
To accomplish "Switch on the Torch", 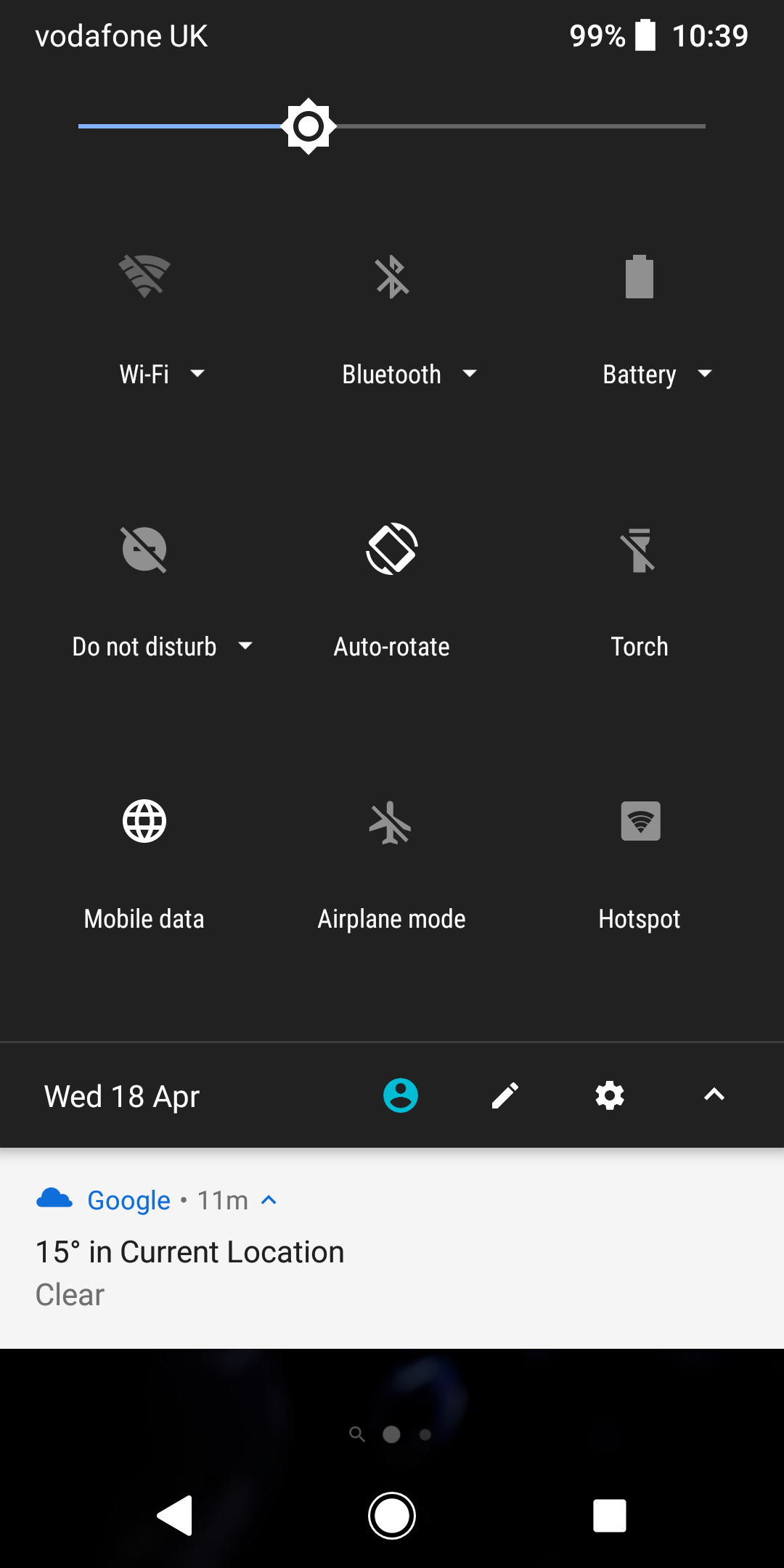I will [640, 550].
